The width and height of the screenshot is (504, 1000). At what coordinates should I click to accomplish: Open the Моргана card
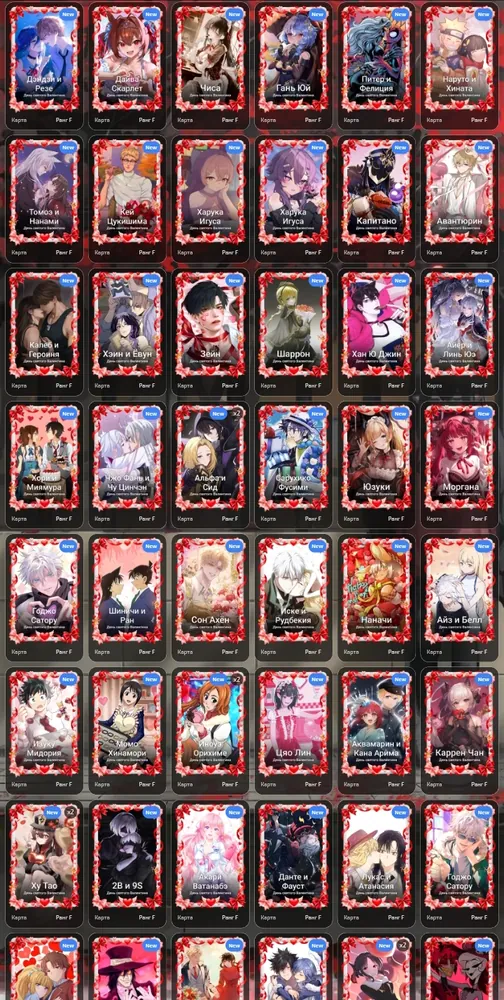[x=459, y=464]
